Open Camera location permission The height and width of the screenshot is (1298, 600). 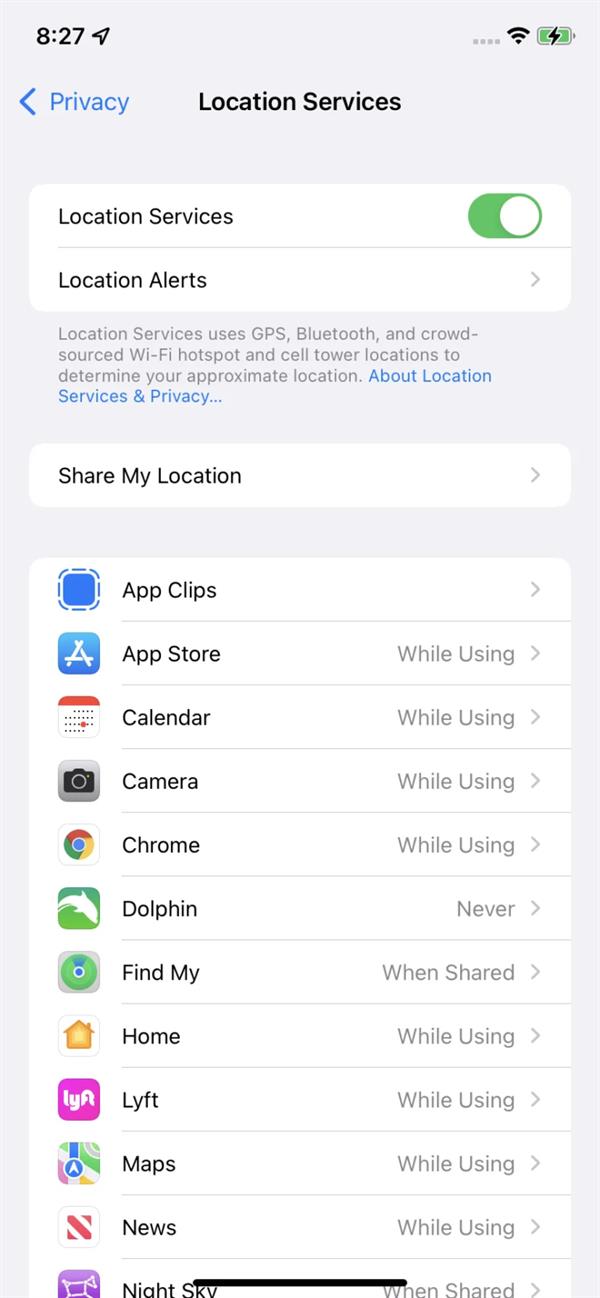[300, 782]
